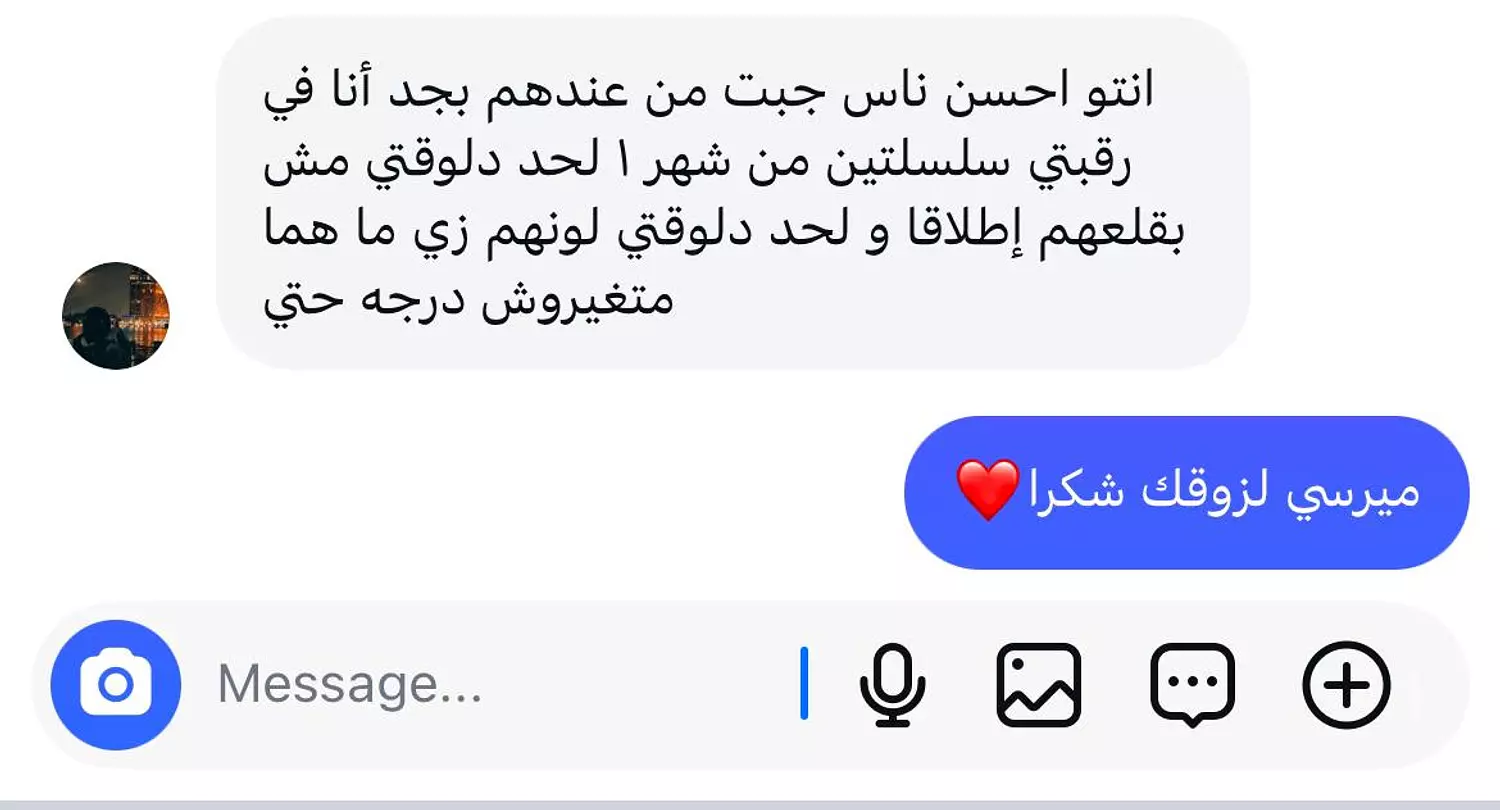Screen dimensions: 1500x810
Task: Open the camera button in message bar
Action: coord(116,685)
